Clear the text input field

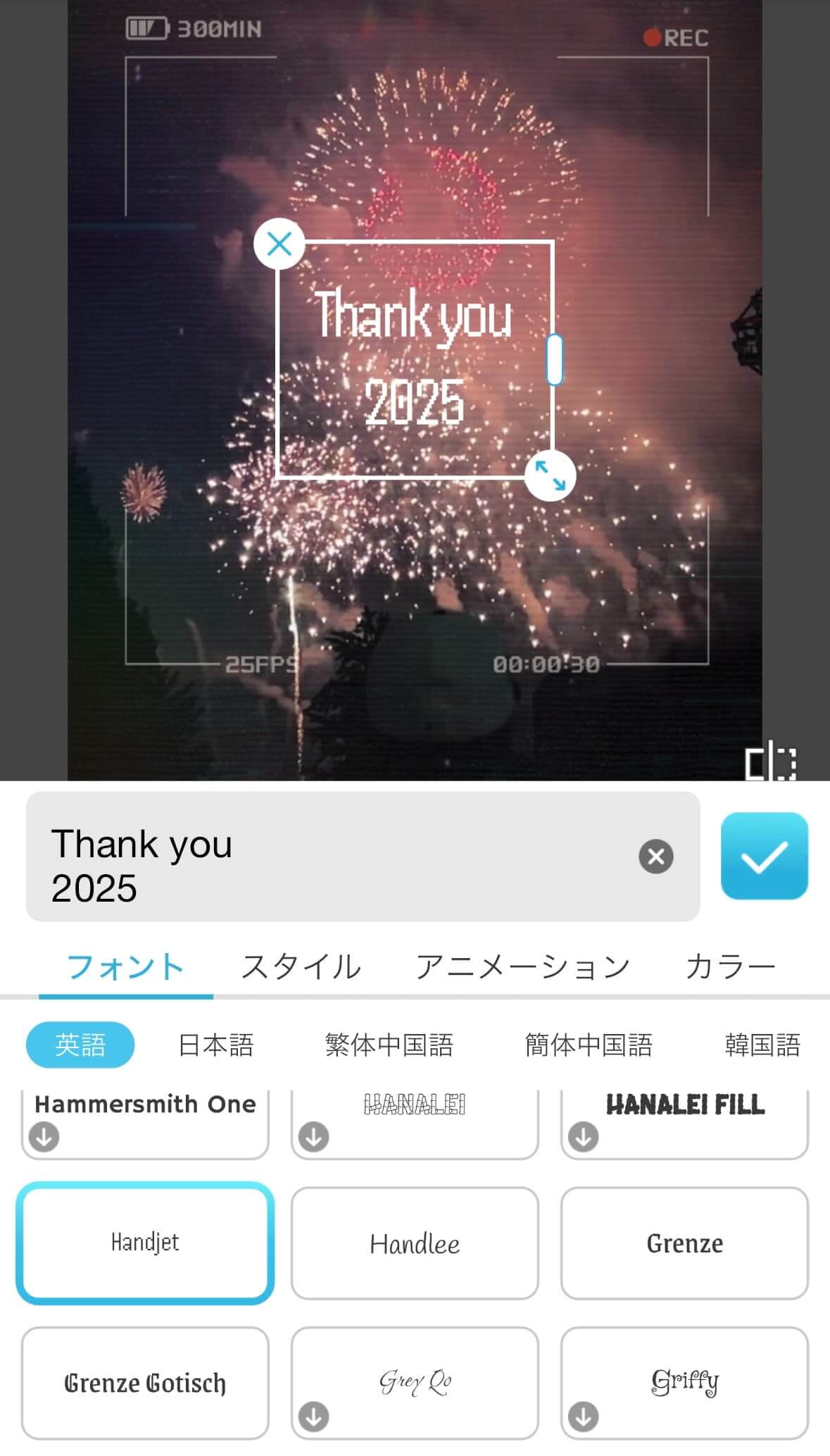[655, 857]
